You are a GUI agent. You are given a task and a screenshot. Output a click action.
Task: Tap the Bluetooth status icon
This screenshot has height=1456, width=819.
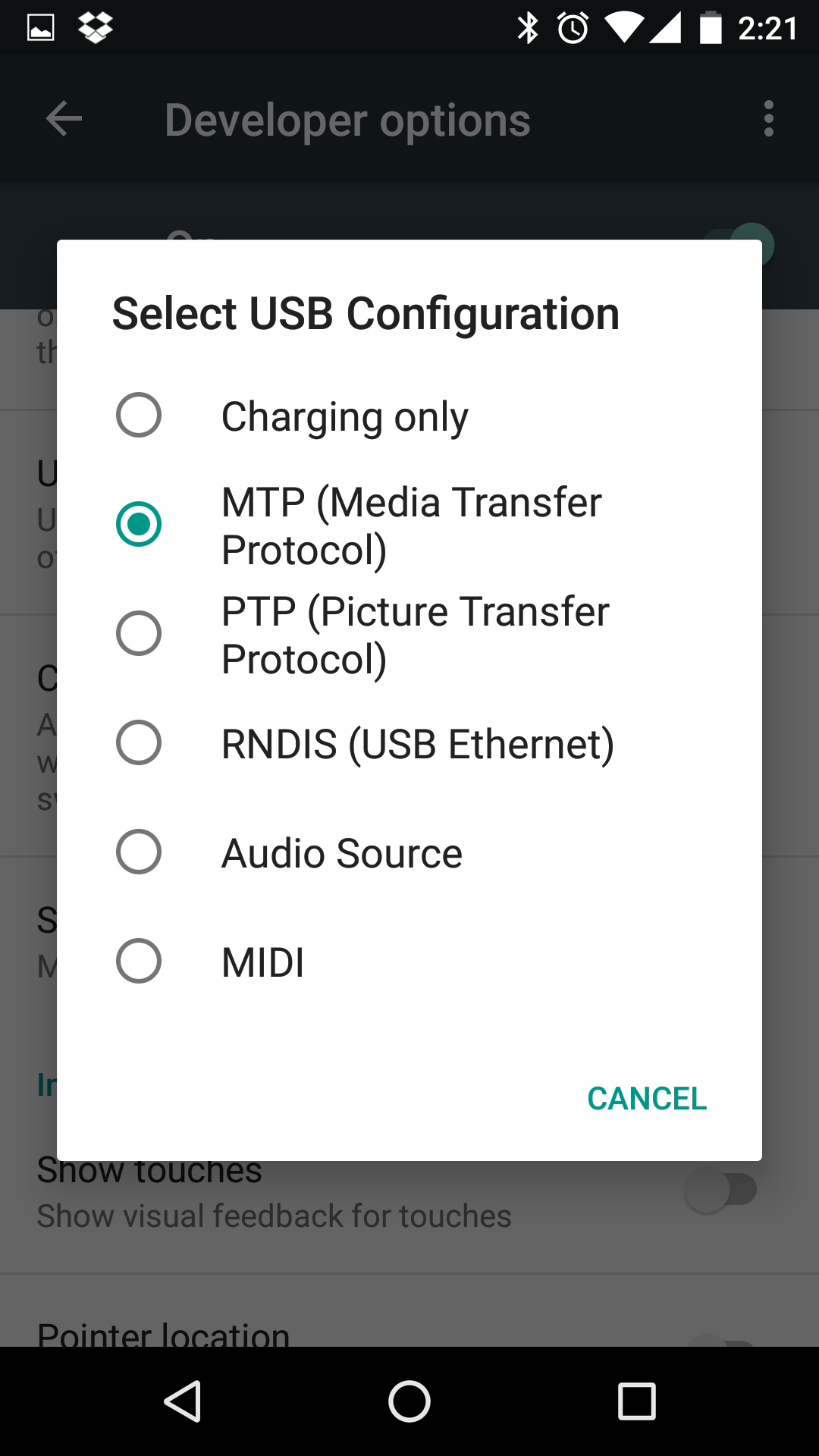click(x=526, y=27)
